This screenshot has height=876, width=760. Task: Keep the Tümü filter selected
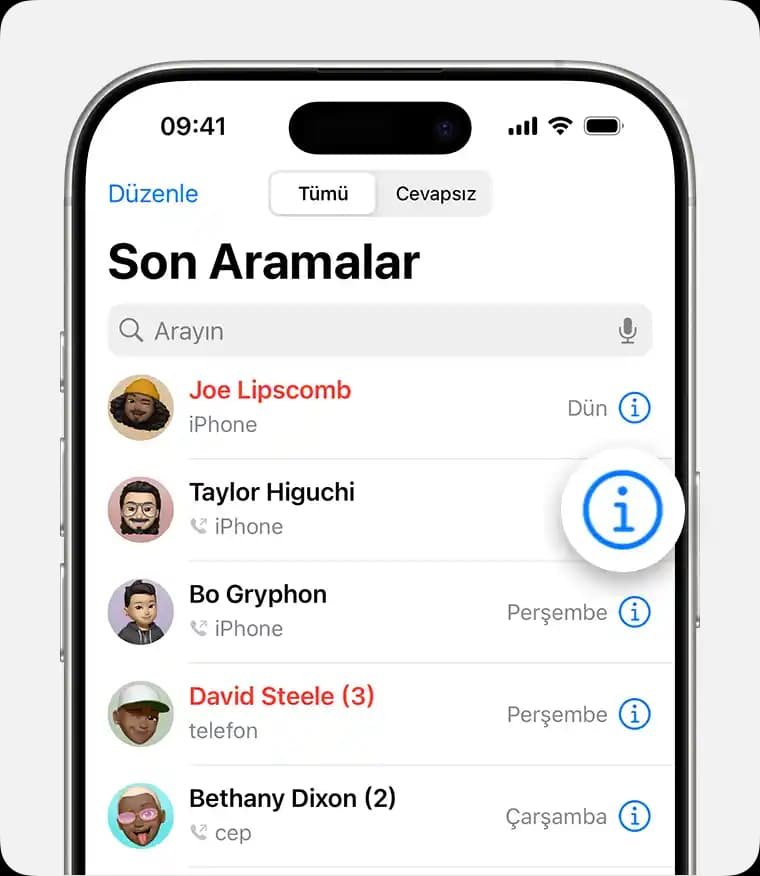click(x=322, y=194)
